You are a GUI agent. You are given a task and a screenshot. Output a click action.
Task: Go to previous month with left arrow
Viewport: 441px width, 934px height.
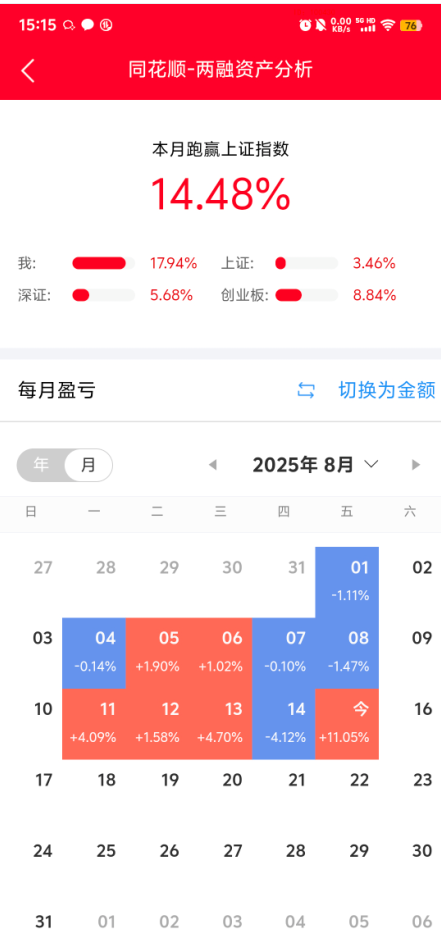213,465
